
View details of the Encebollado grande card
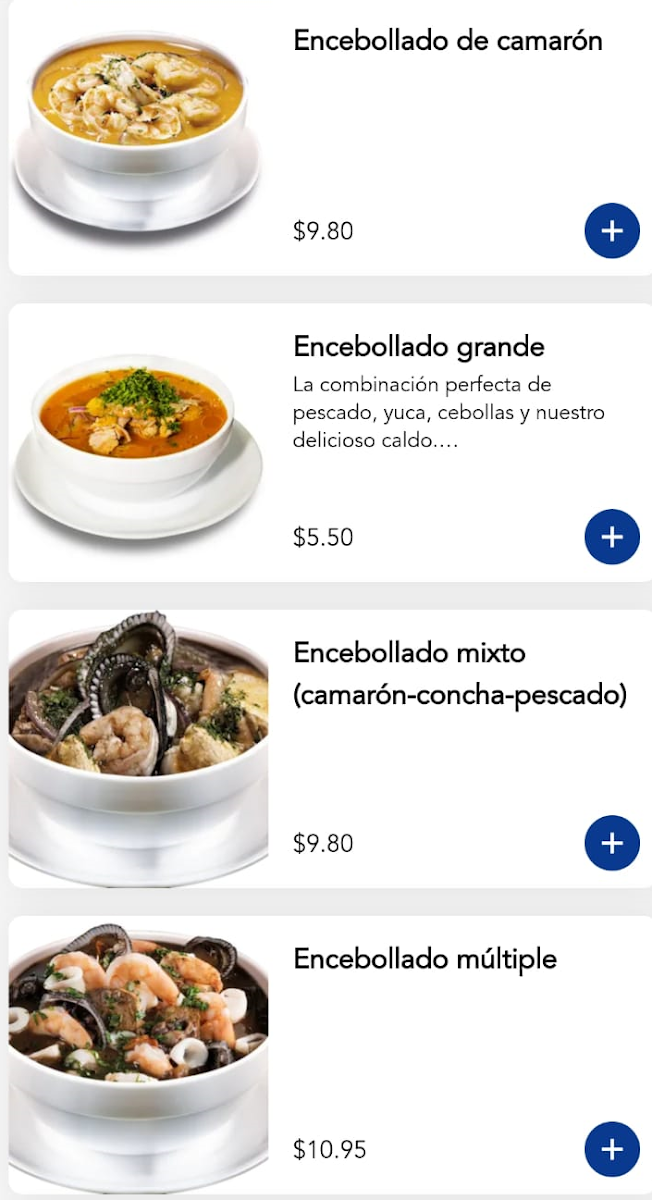click(419, 347)
